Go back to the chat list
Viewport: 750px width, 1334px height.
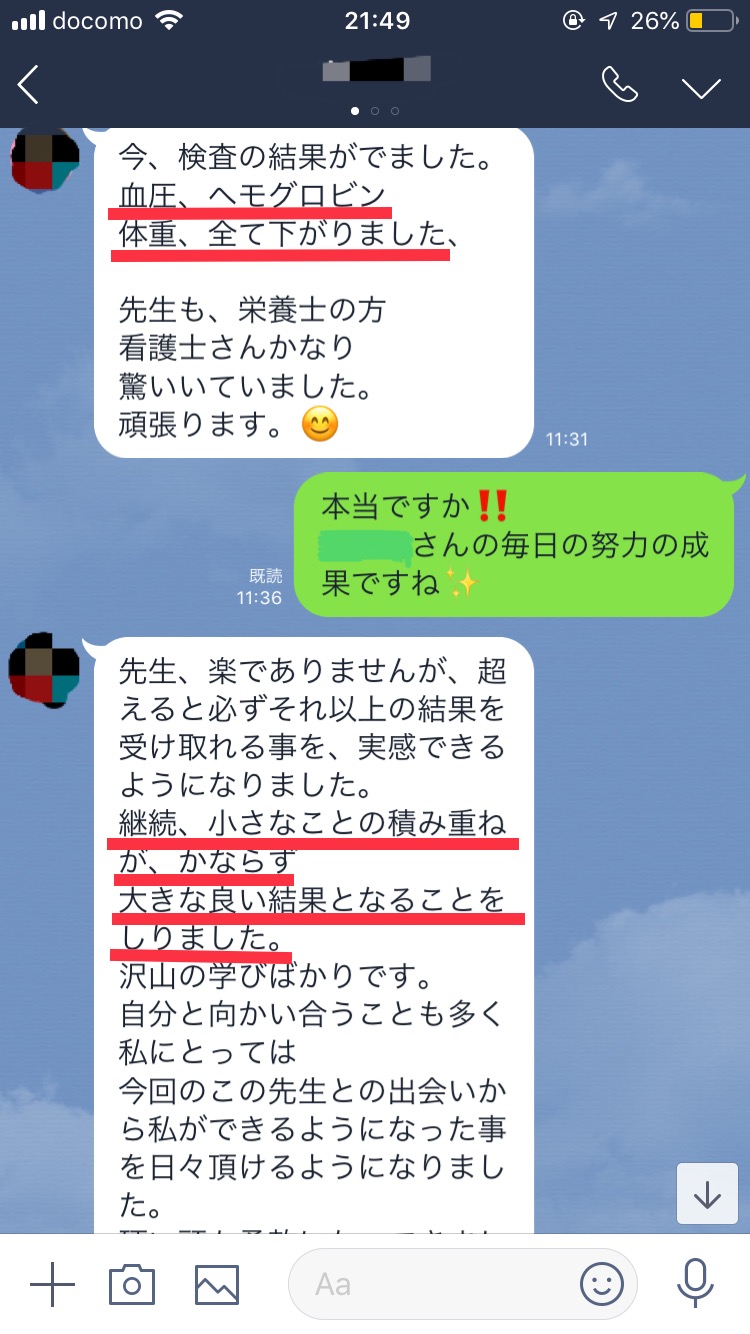tap(28, 86)
